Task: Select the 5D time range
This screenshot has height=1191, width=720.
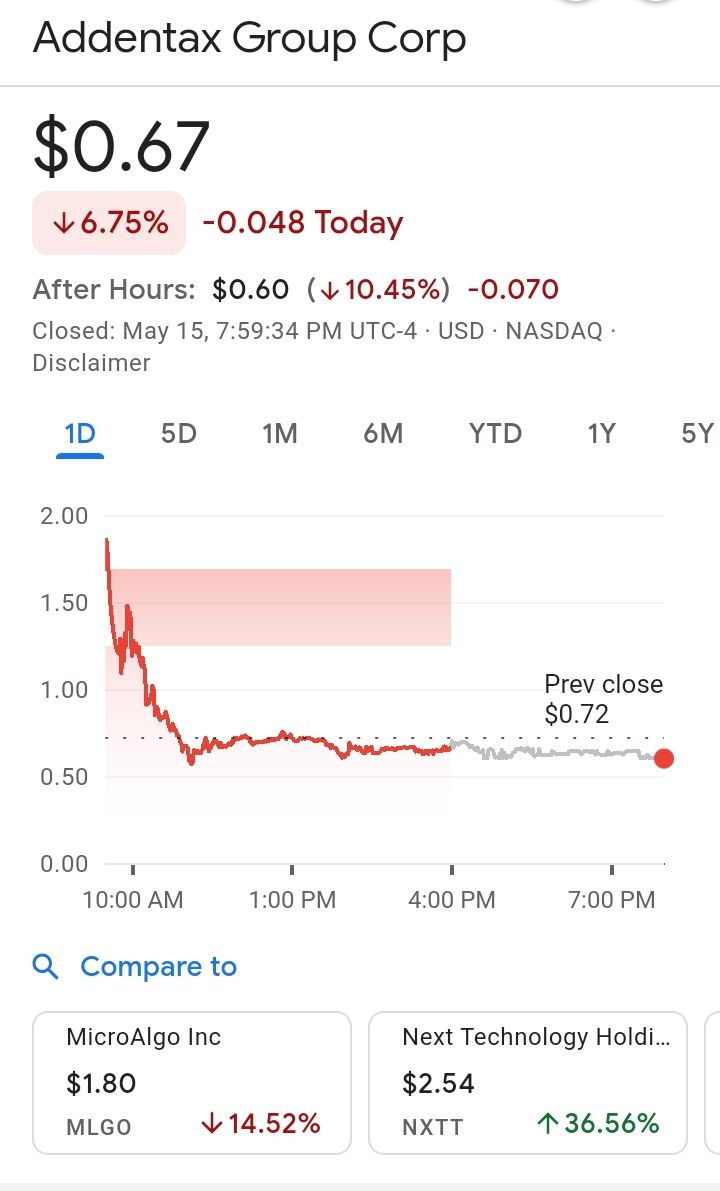Action: [179, 434]
